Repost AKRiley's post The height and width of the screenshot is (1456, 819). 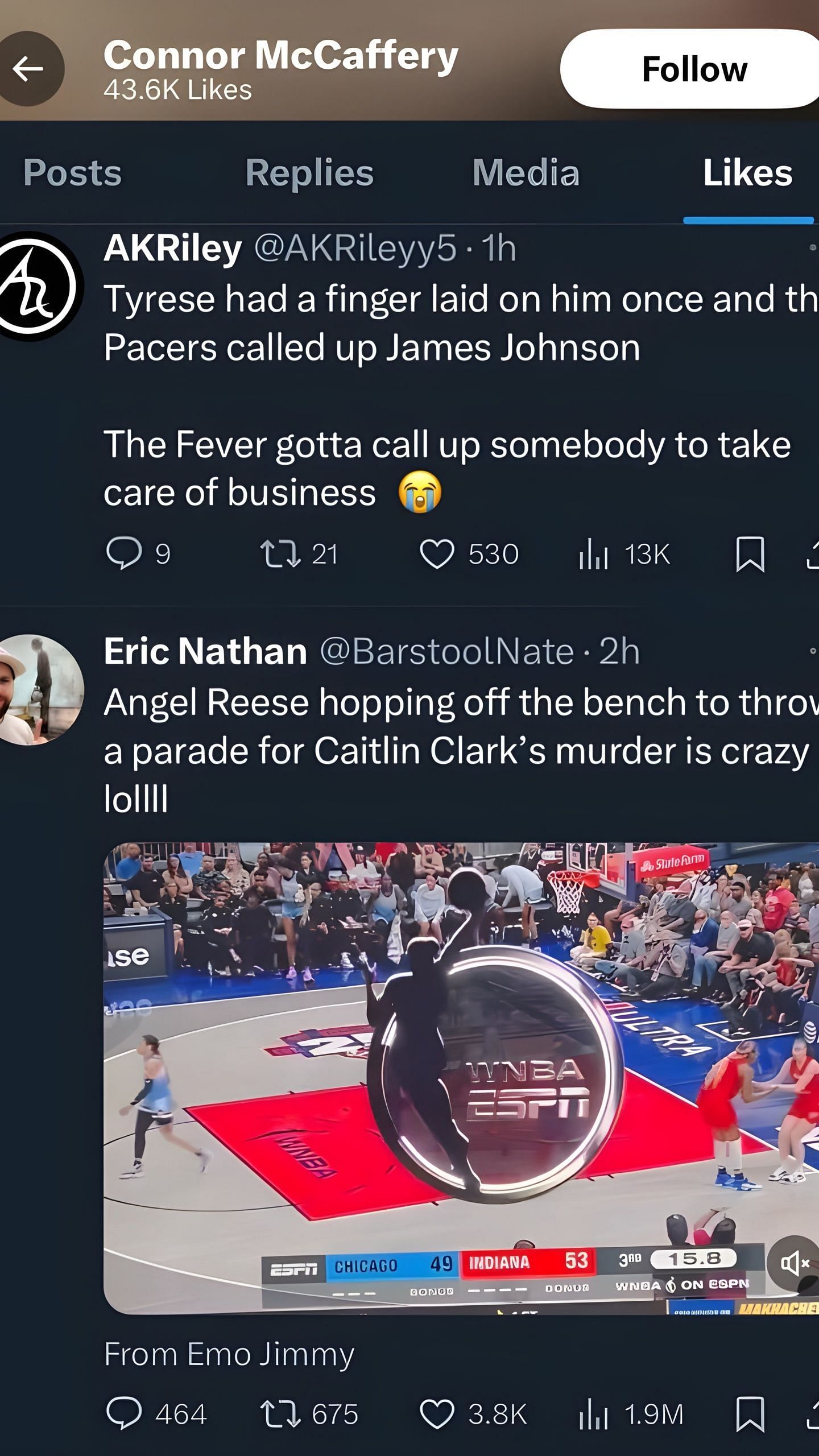[x=280, y=554]
